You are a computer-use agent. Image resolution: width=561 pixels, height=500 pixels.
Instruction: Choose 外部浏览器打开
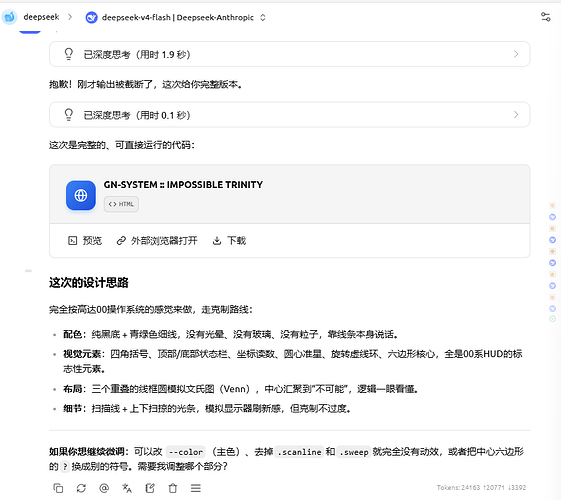point(157,241)
